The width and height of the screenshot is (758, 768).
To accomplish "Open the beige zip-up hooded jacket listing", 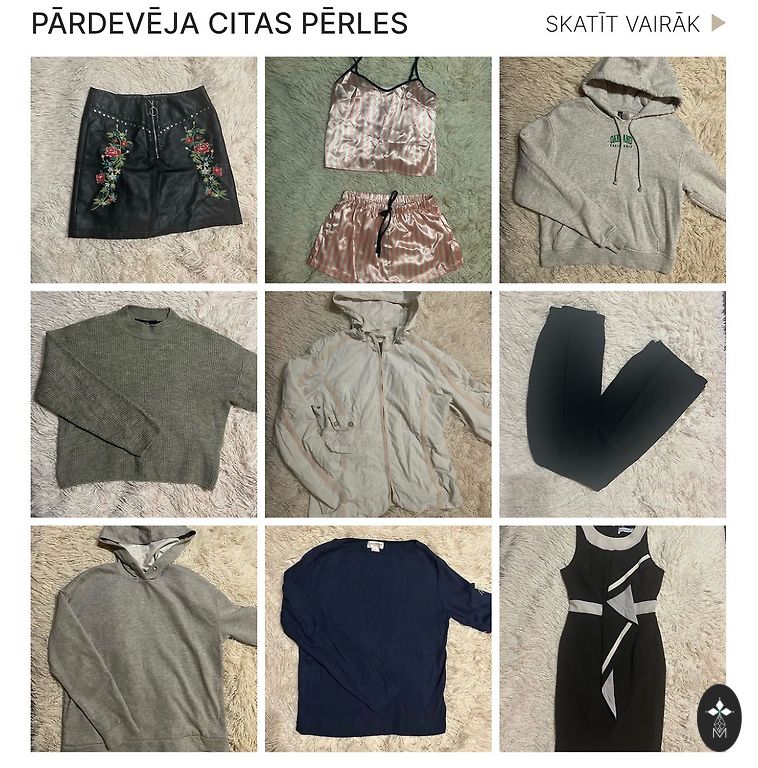I will point(378,403).
